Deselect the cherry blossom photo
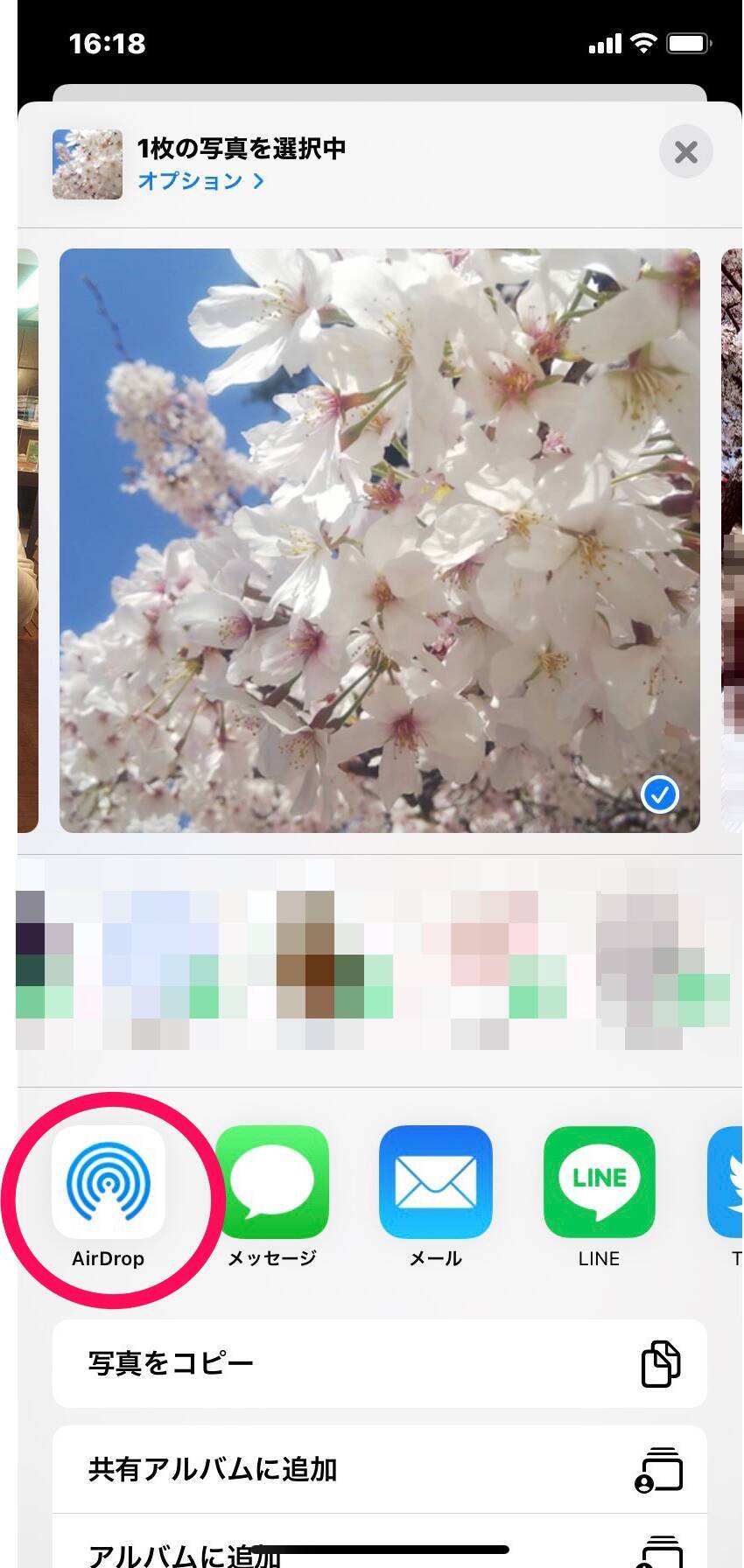The height and width of the screenshot is (1568, 744). click(659, 795)
